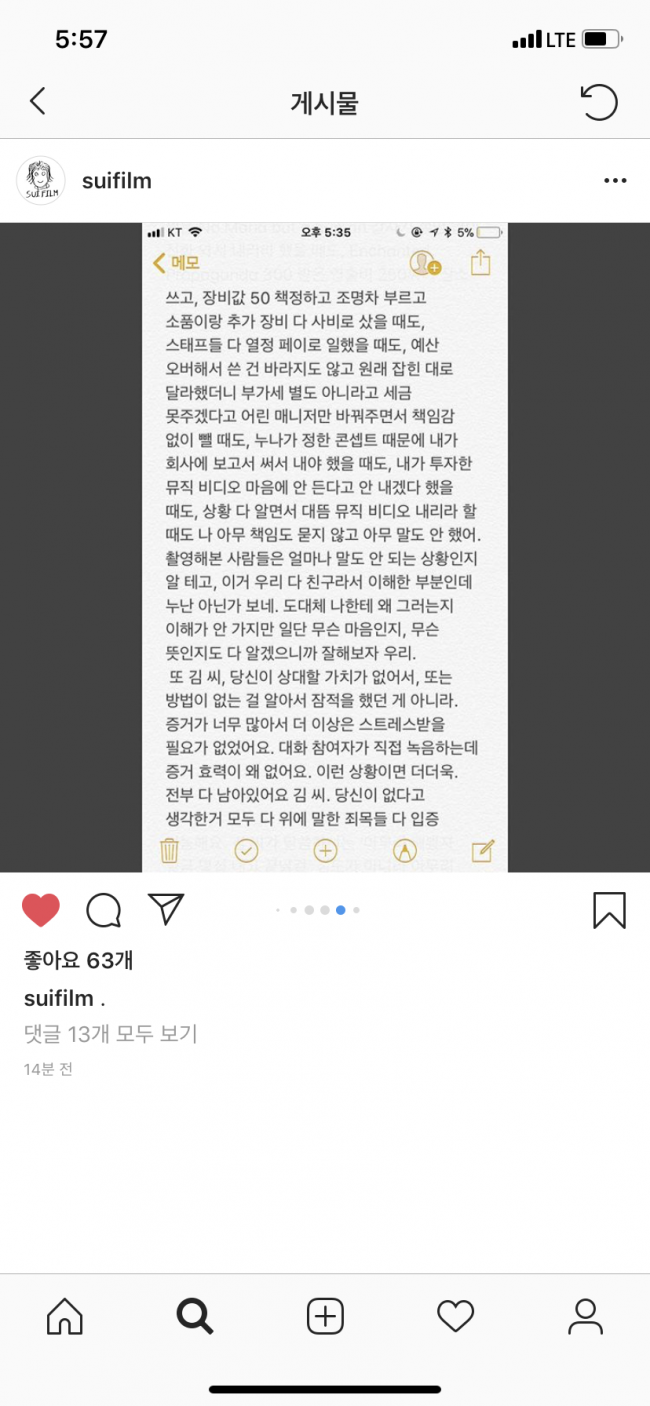Switch to the Search tab

[x=195, y=1316]
